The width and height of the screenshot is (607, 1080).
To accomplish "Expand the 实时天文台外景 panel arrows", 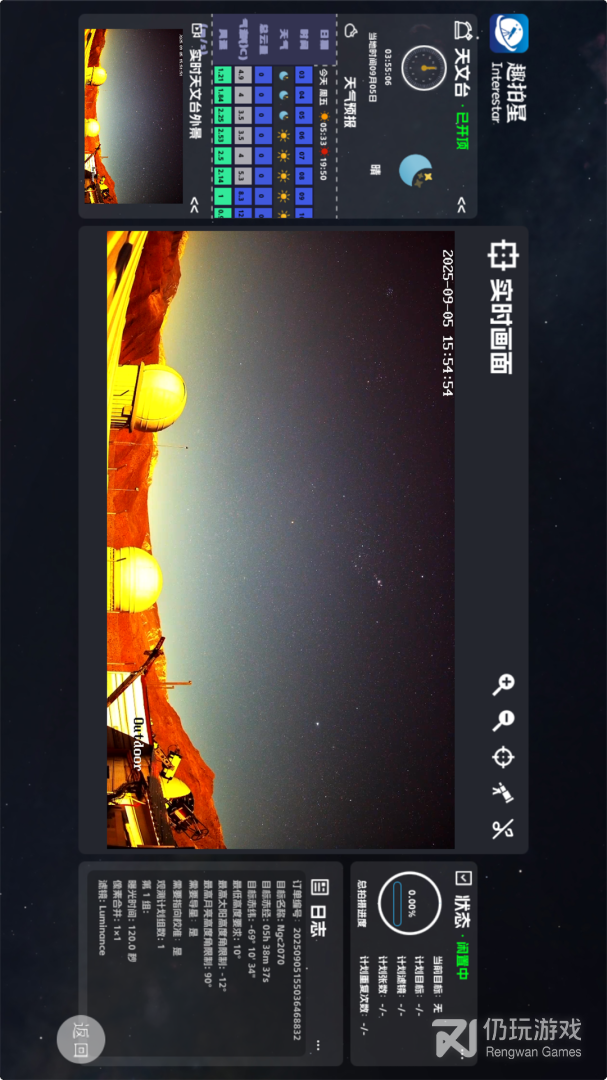I will click(194, 206).
